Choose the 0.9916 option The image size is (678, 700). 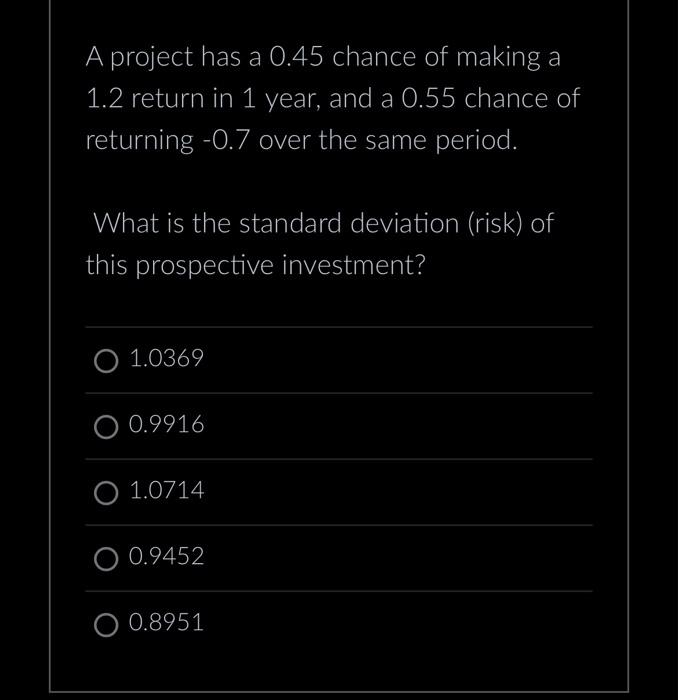[107, 426]
